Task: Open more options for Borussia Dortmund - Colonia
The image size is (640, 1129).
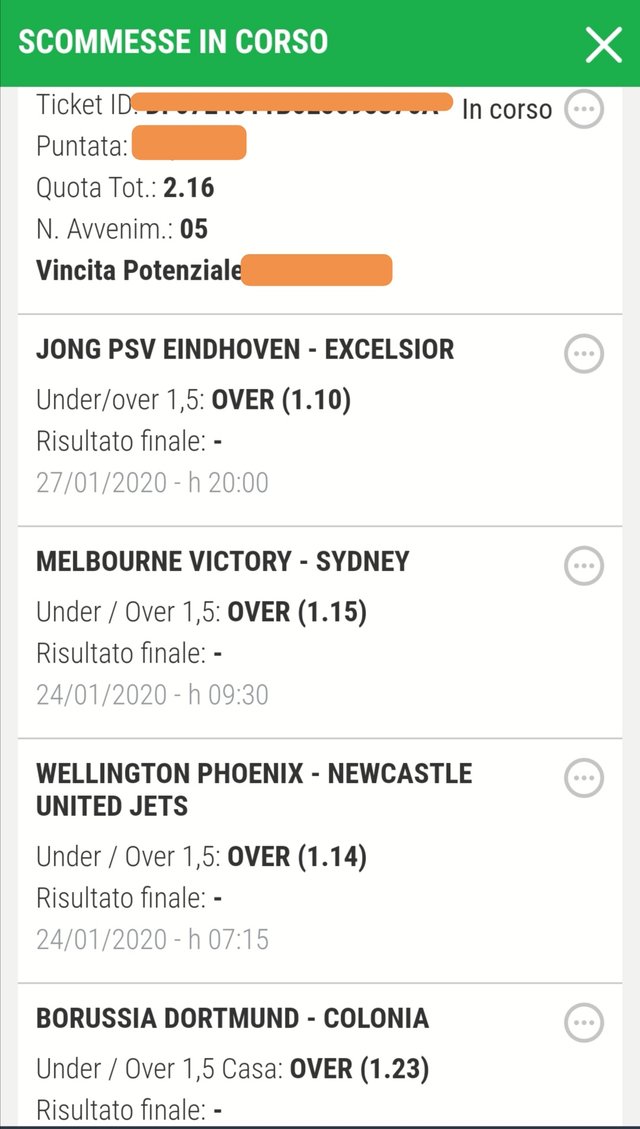Action: [583, 1022]
